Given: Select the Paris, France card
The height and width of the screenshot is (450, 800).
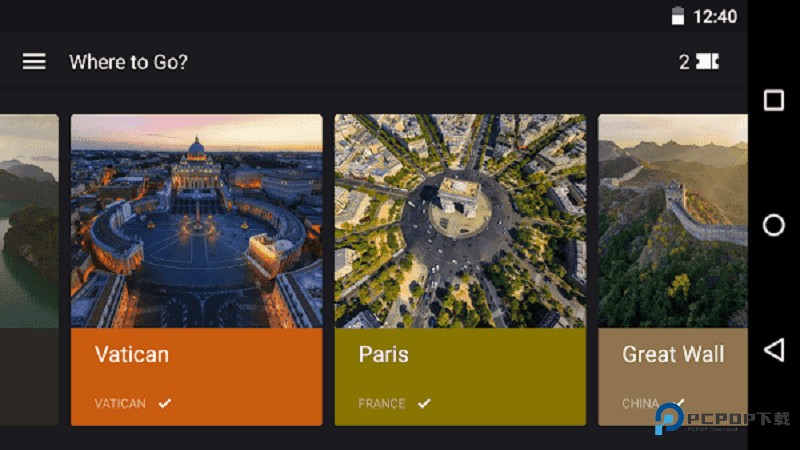Looking at the screenshot, I should (x=460, y=270).
